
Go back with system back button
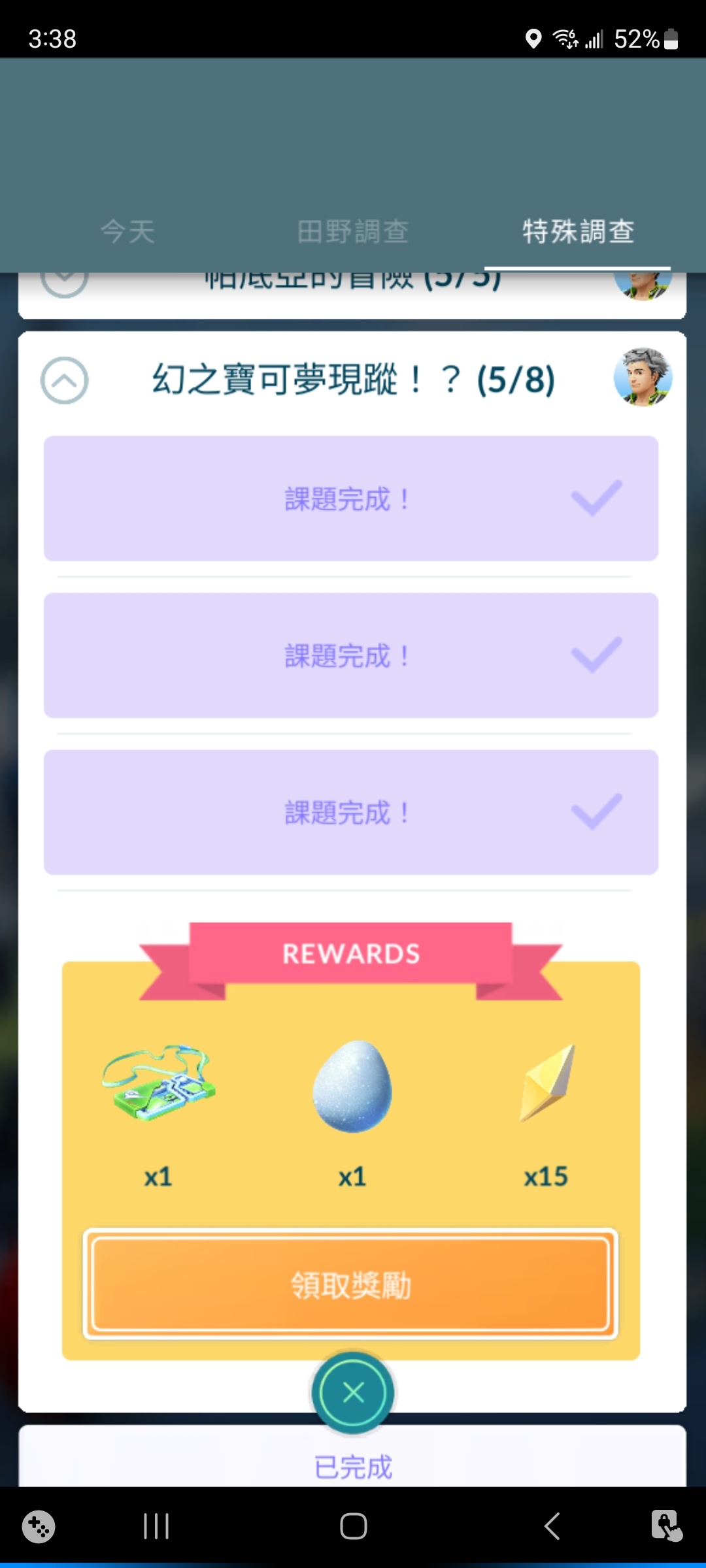(x=552, y=1526)
